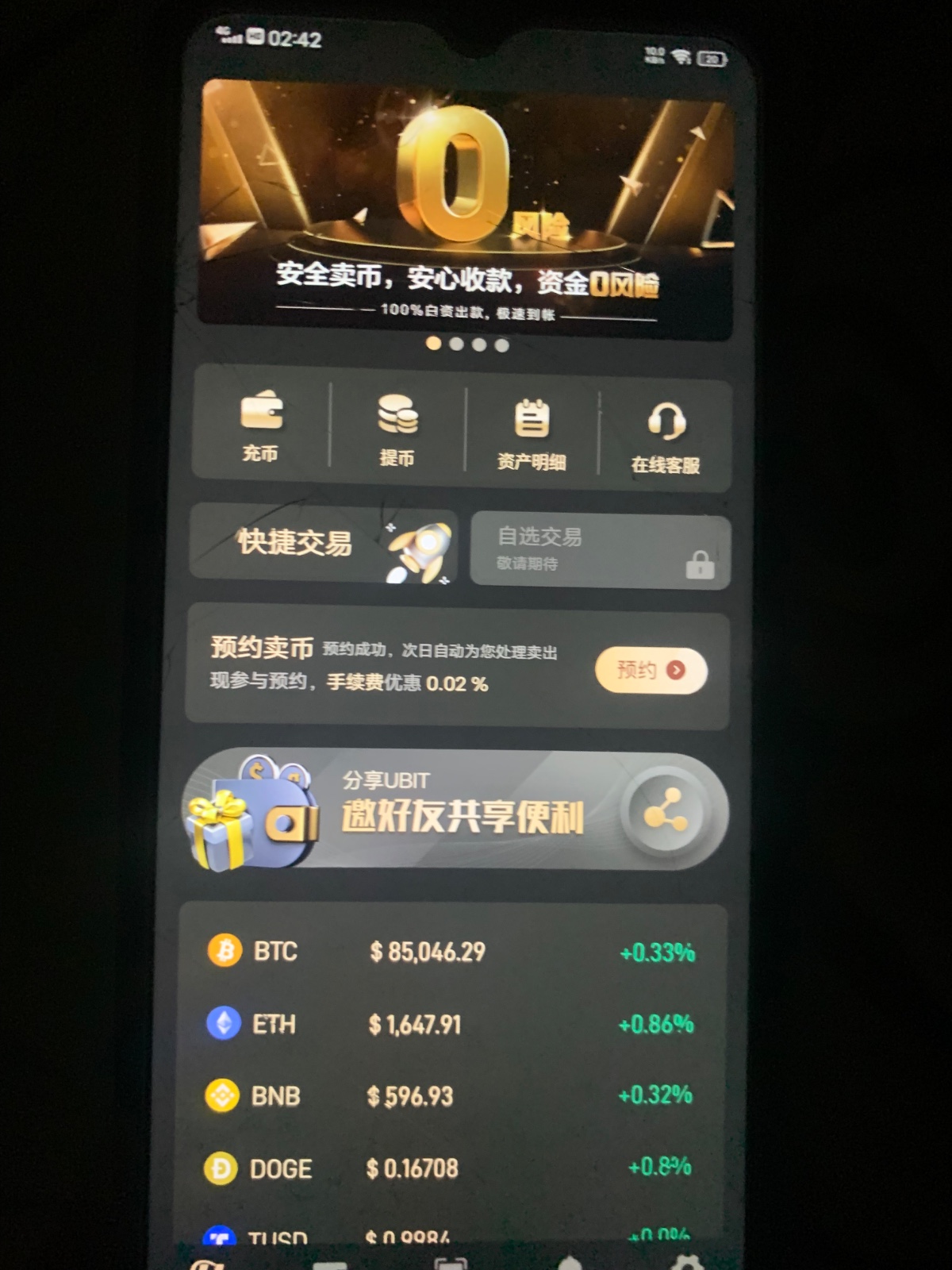View 资产明细 asset details
The height and width of the screenshot is (1270, 952).
tap(532, 435)
